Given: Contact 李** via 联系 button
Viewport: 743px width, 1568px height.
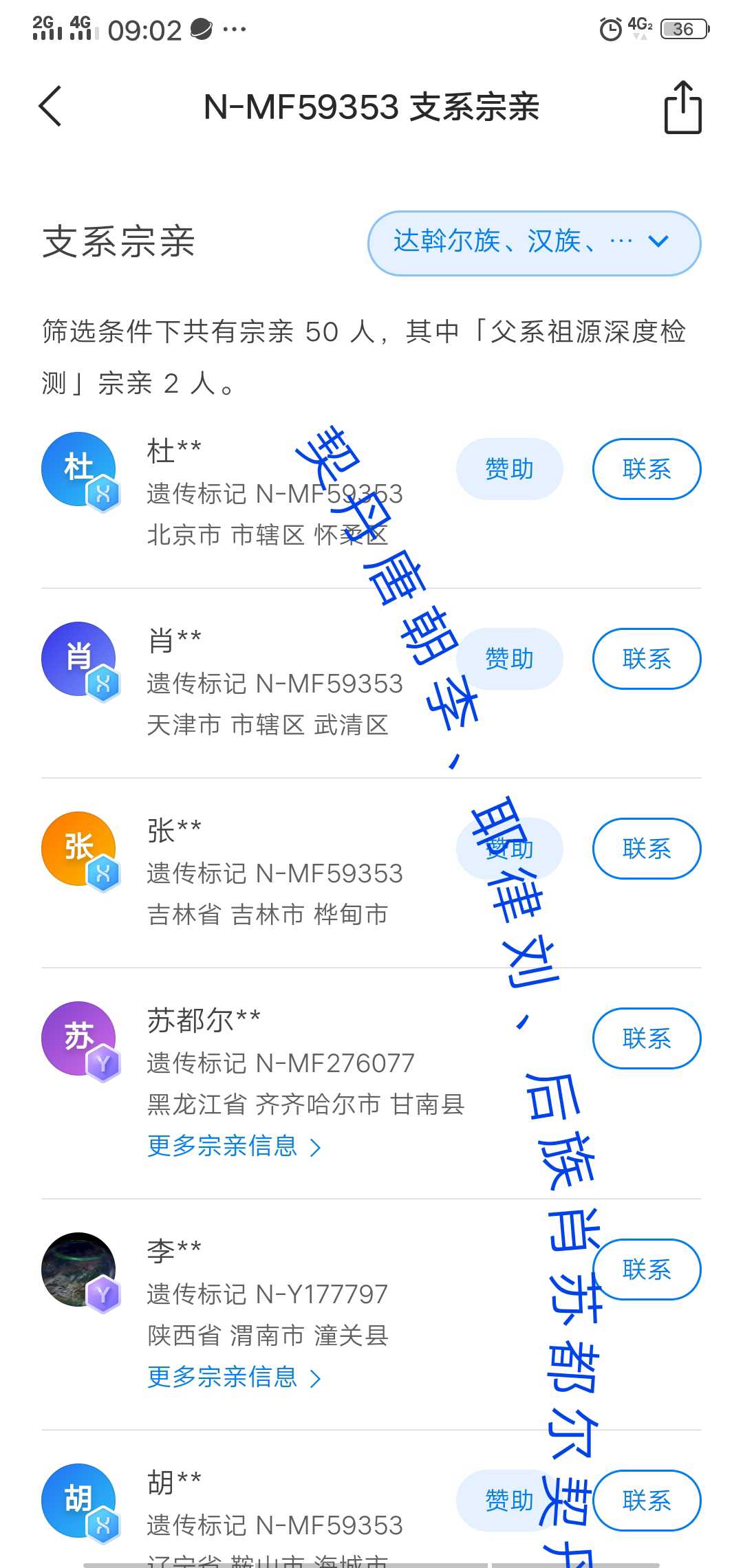Looking at the screenshot, I should [x=646, y=1270].
